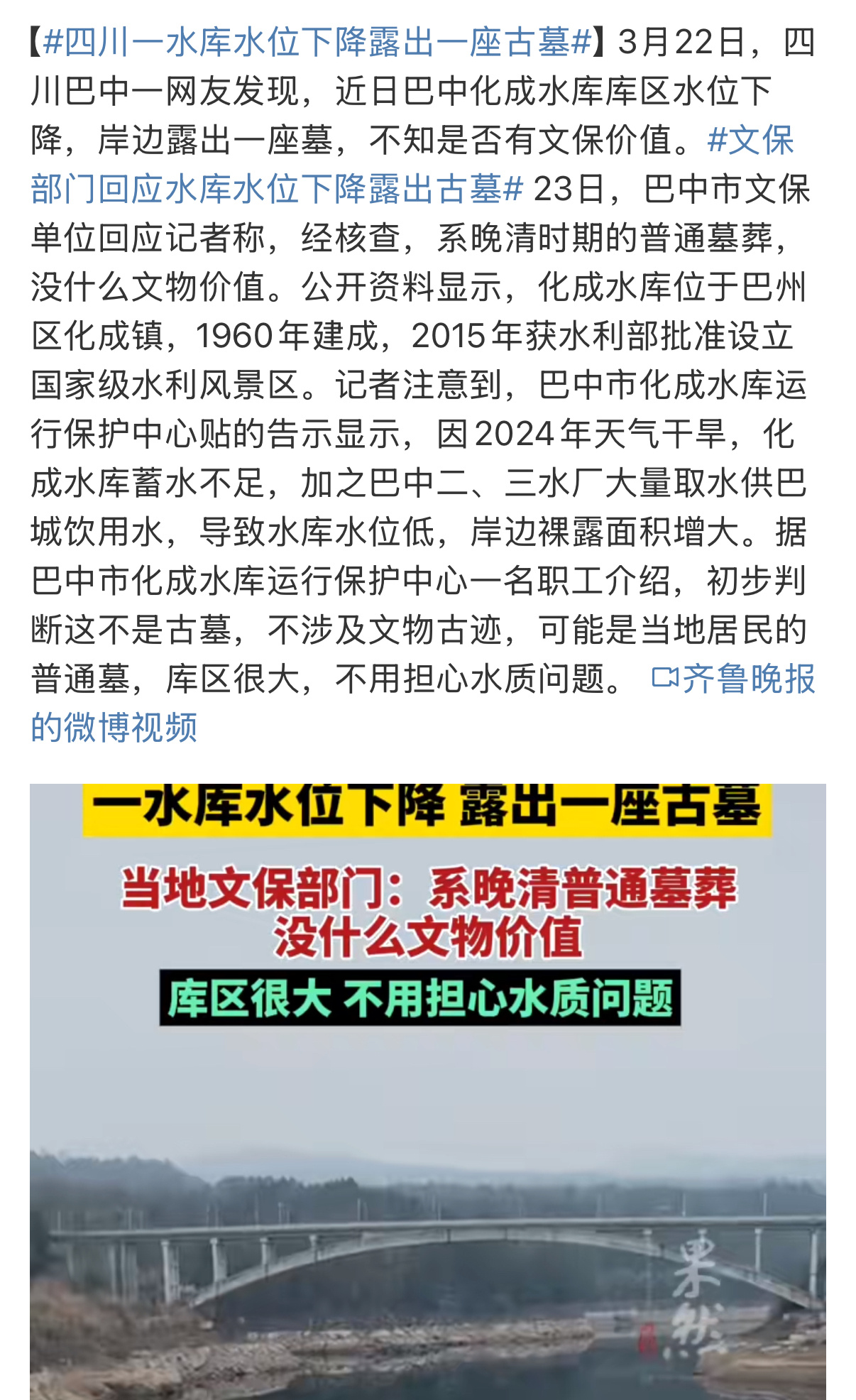Open hashtag #四川一水库水位下降露出一座古墓#
Viewport: 856px width, 1400px height.
click(x=317, y=43)
